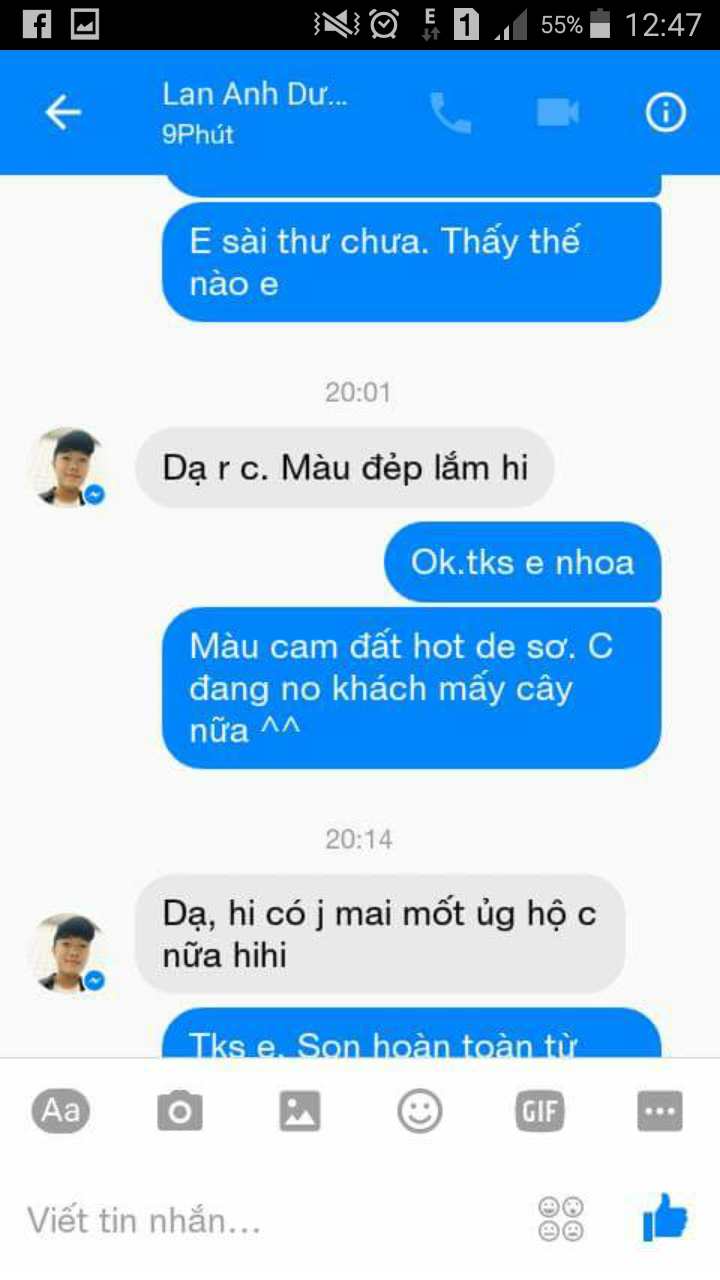Open the GIF search button

540,1111
